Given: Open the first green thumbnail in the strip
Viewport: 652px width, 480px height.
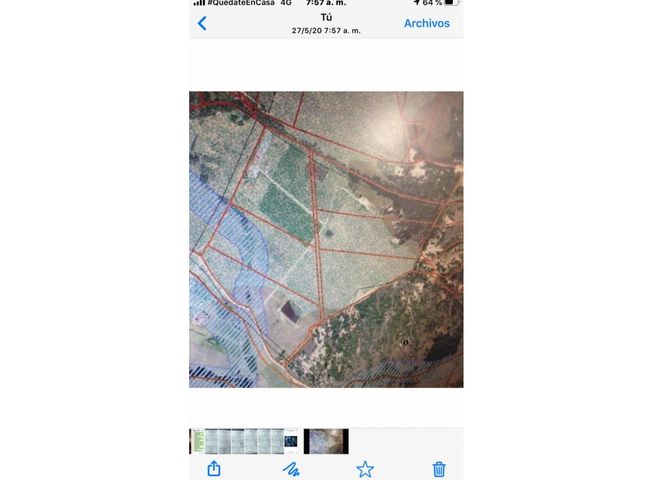Looking at the screenshot, I should (x=198, y=441).
